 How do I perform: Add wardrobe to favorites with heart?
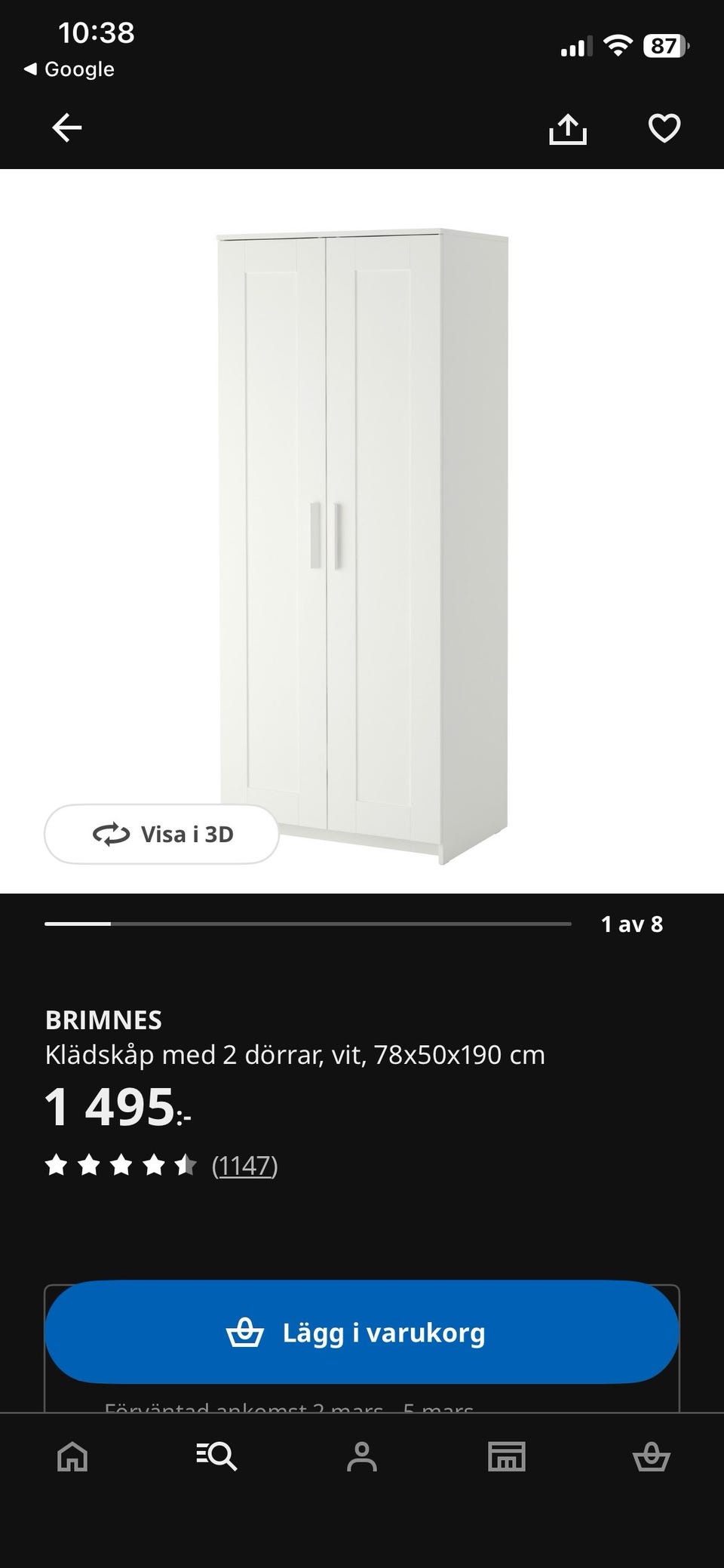(664, 128)
